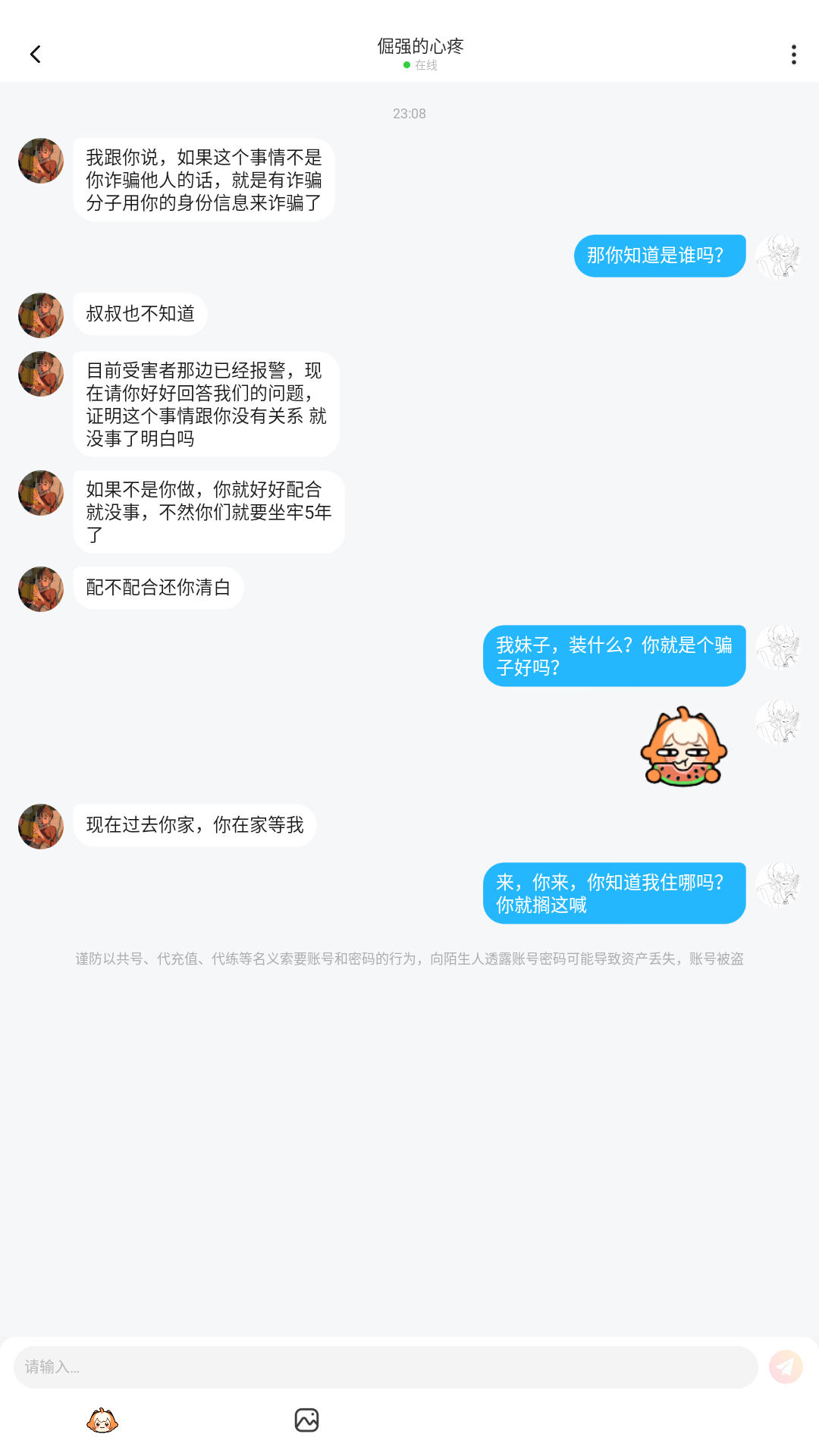Viewport: 819px width, 1456px height.
Task: Tap the 请输入 message input field
Action: 385,1367
